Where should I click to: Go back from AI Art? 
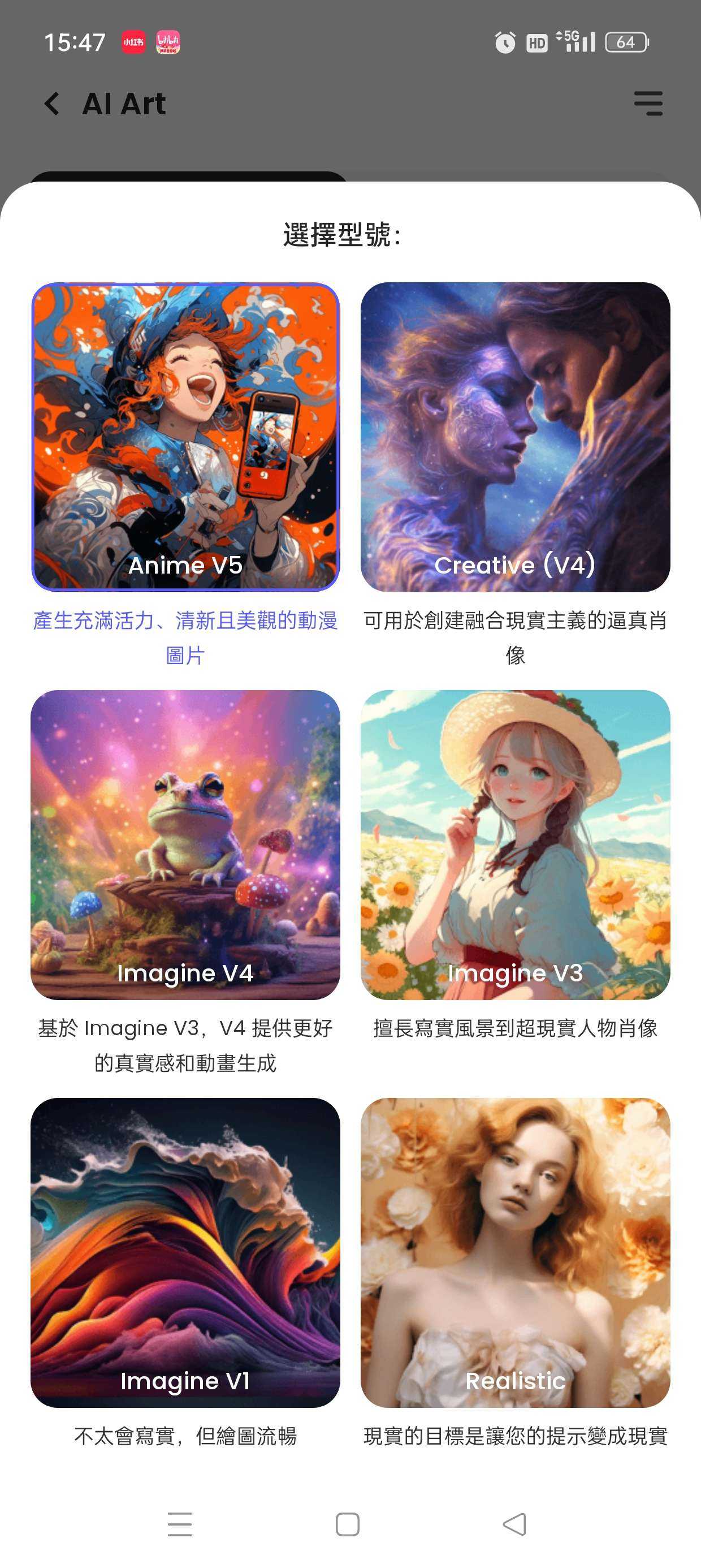point(53,104)
